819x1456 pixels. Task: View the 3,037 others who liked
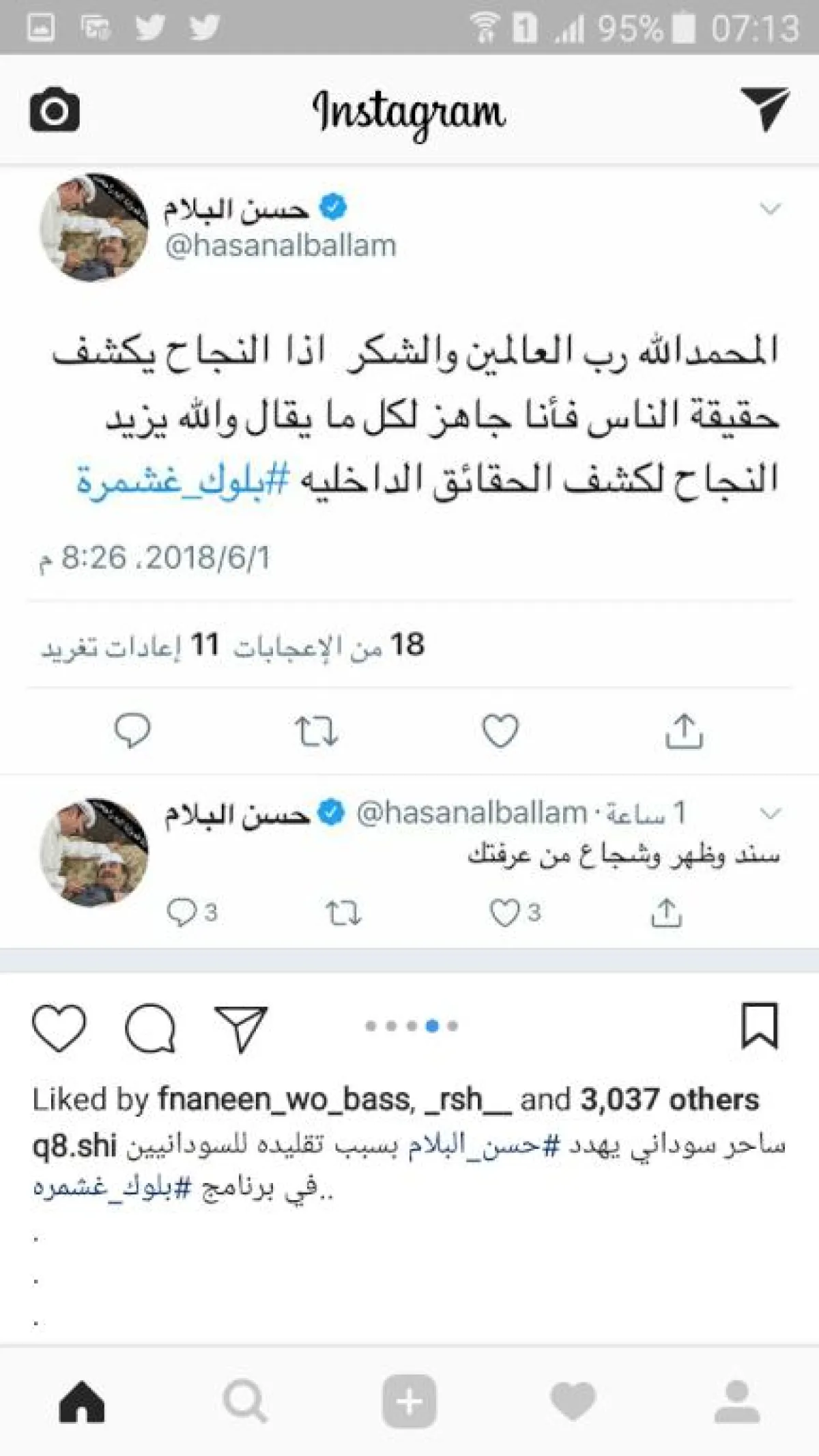[x=669, y=1100]
